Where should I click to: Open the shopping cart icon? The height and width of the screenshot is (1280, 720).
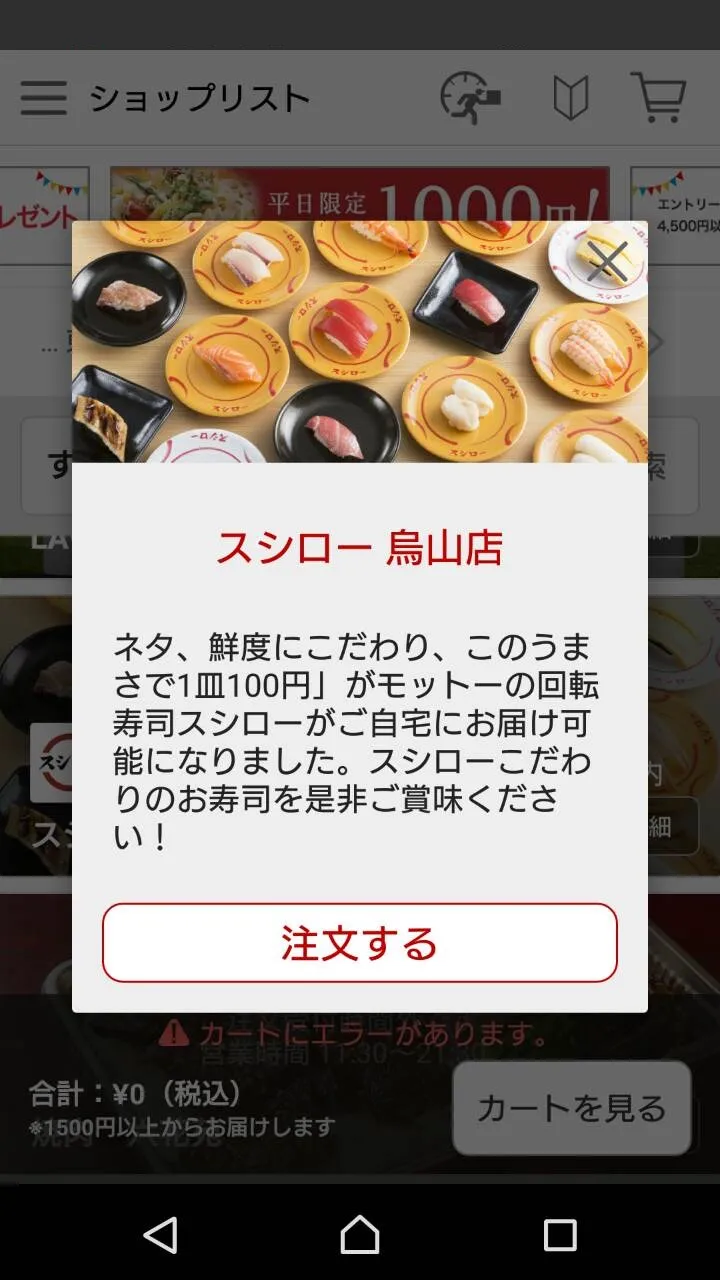coord(658,98)
